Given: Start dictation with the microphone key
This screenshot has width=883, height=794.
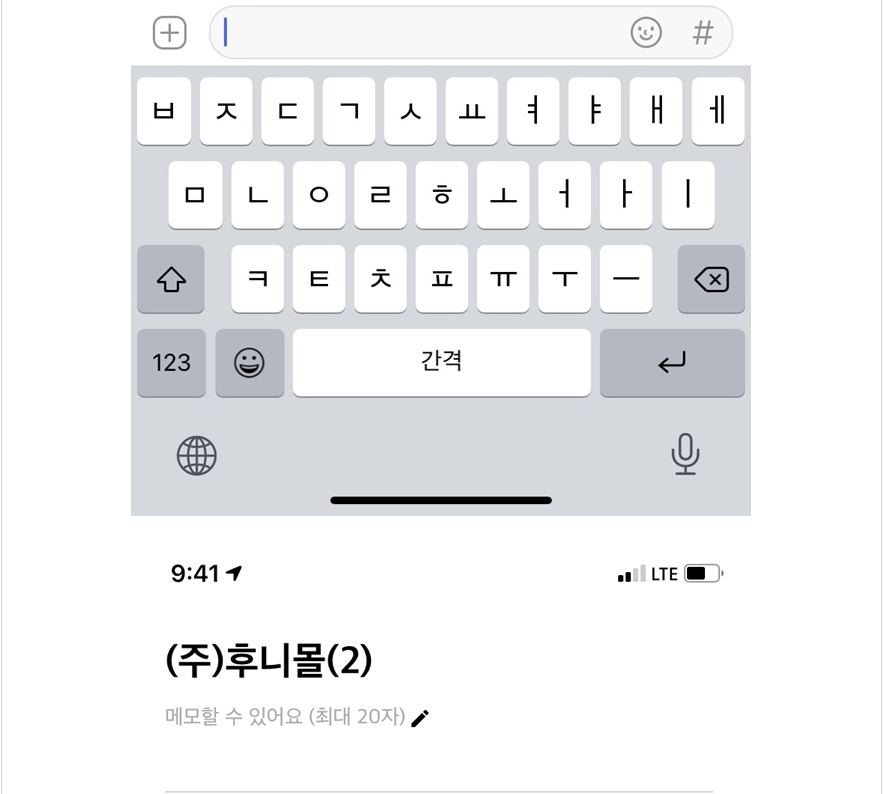Looking at the screenshot, I should [685, 455].
